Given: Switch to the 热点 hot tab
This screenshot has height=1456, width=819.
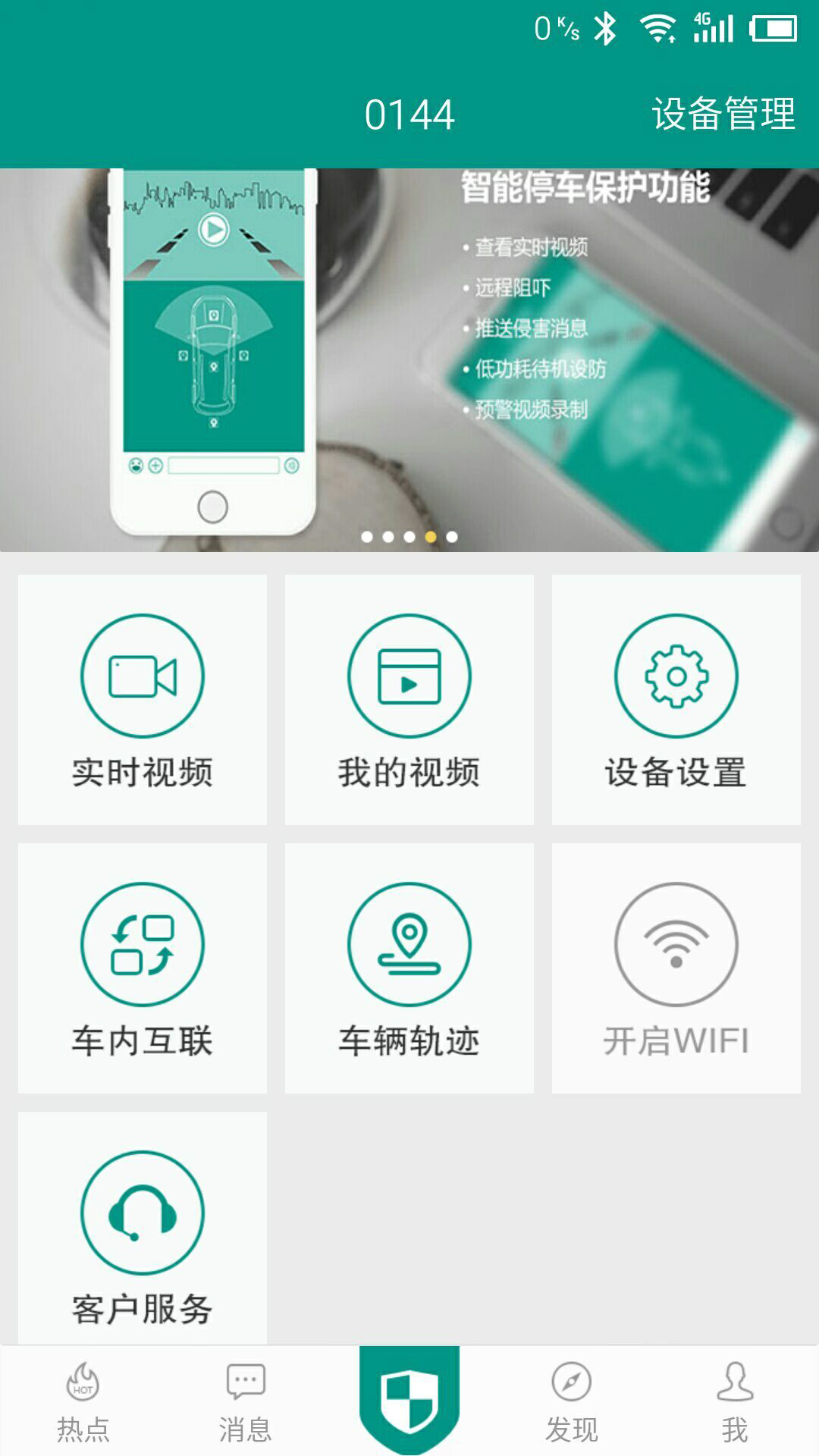Looking at the screenshot, I should pyautogui.click(x=83, y=1403).
